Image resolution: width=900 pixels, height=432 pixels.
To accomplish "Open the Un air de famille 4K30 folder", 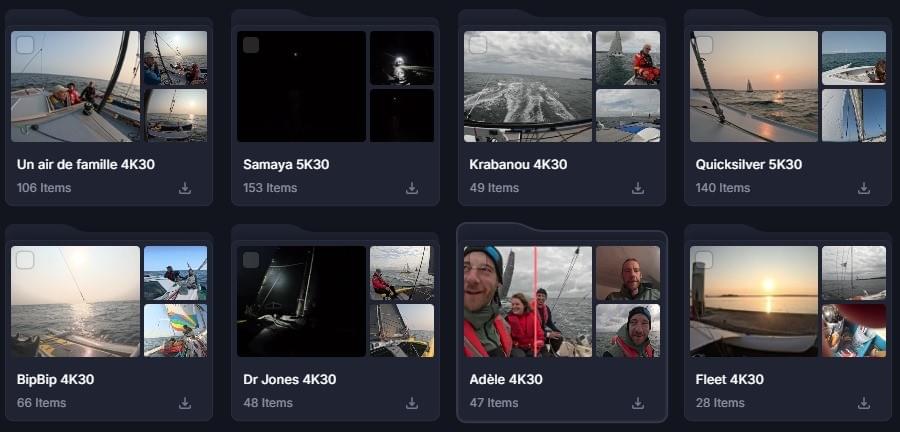I will (x=85, y=164).
